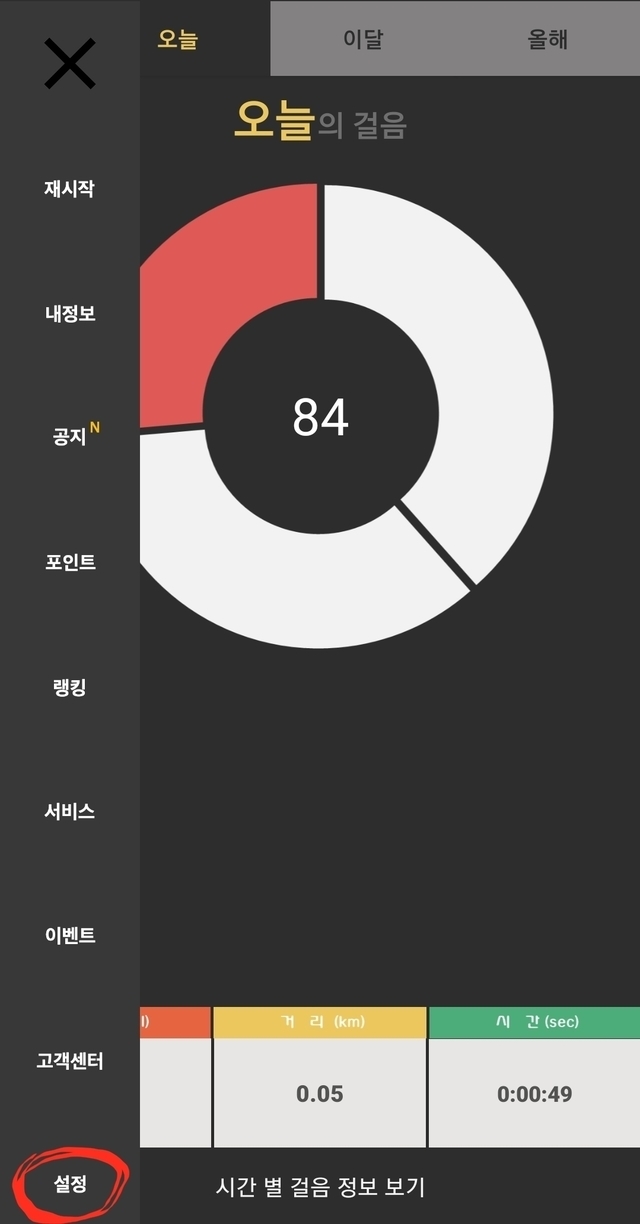Select 서비스 from the drawer
Screen dimensions: 640x1224
[70, 811]
